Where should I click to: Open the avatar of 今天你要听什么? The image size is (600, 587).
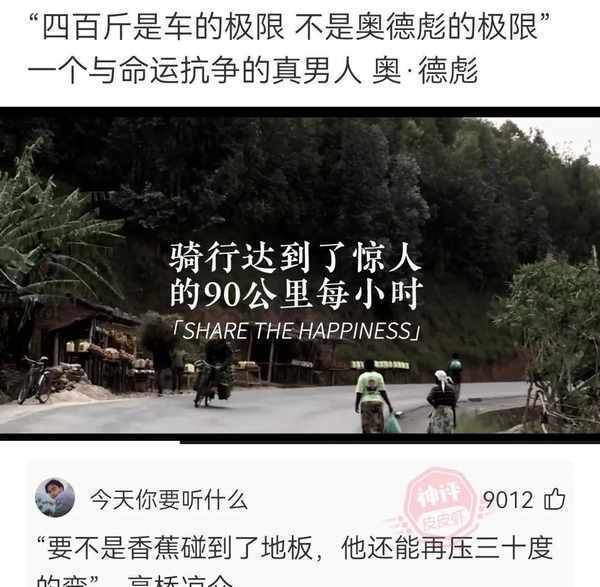pos(55,498)
